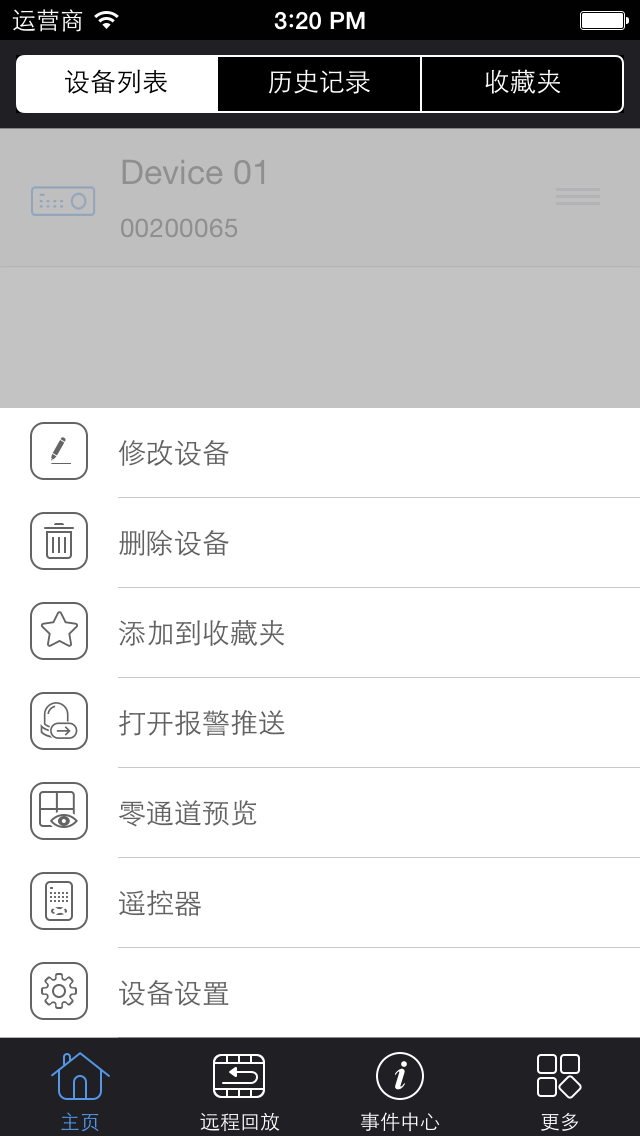The width and height of the screenshot is (640, 1136).
Task: Switch to the 收藏夹 segment
Action: point(522,83)
